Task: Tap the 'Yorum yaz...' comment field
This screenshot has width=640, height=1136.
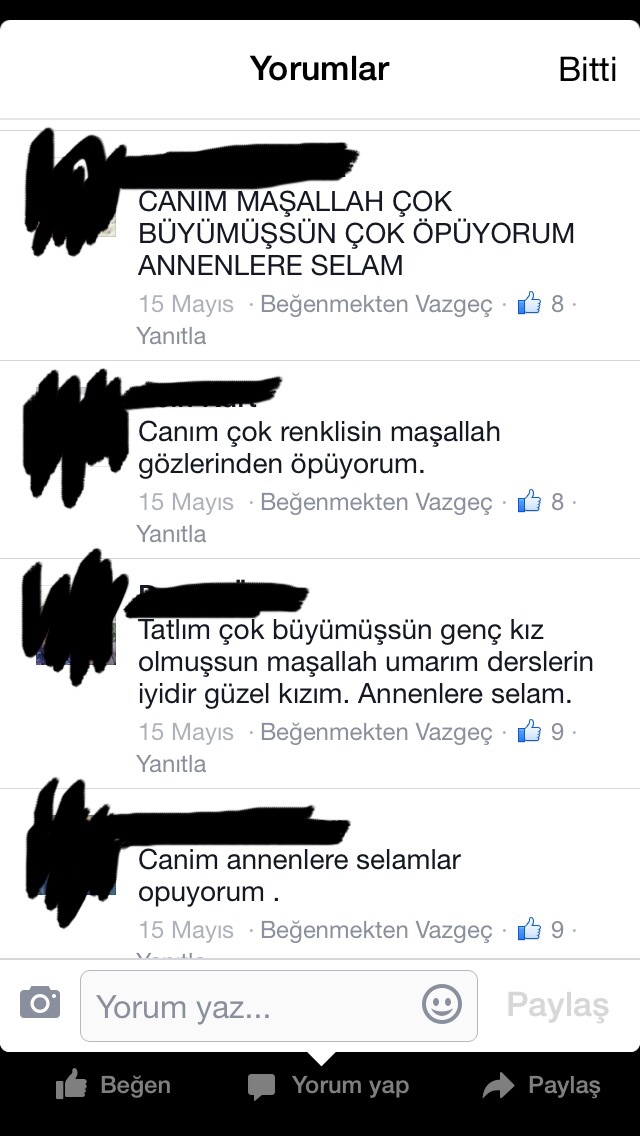Action: pyautogui.click(x=278, y=1006)
